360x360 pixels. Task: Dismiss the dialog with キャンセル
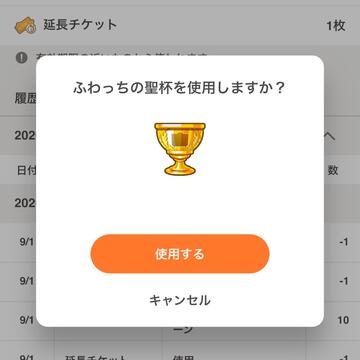click(180, 300)
